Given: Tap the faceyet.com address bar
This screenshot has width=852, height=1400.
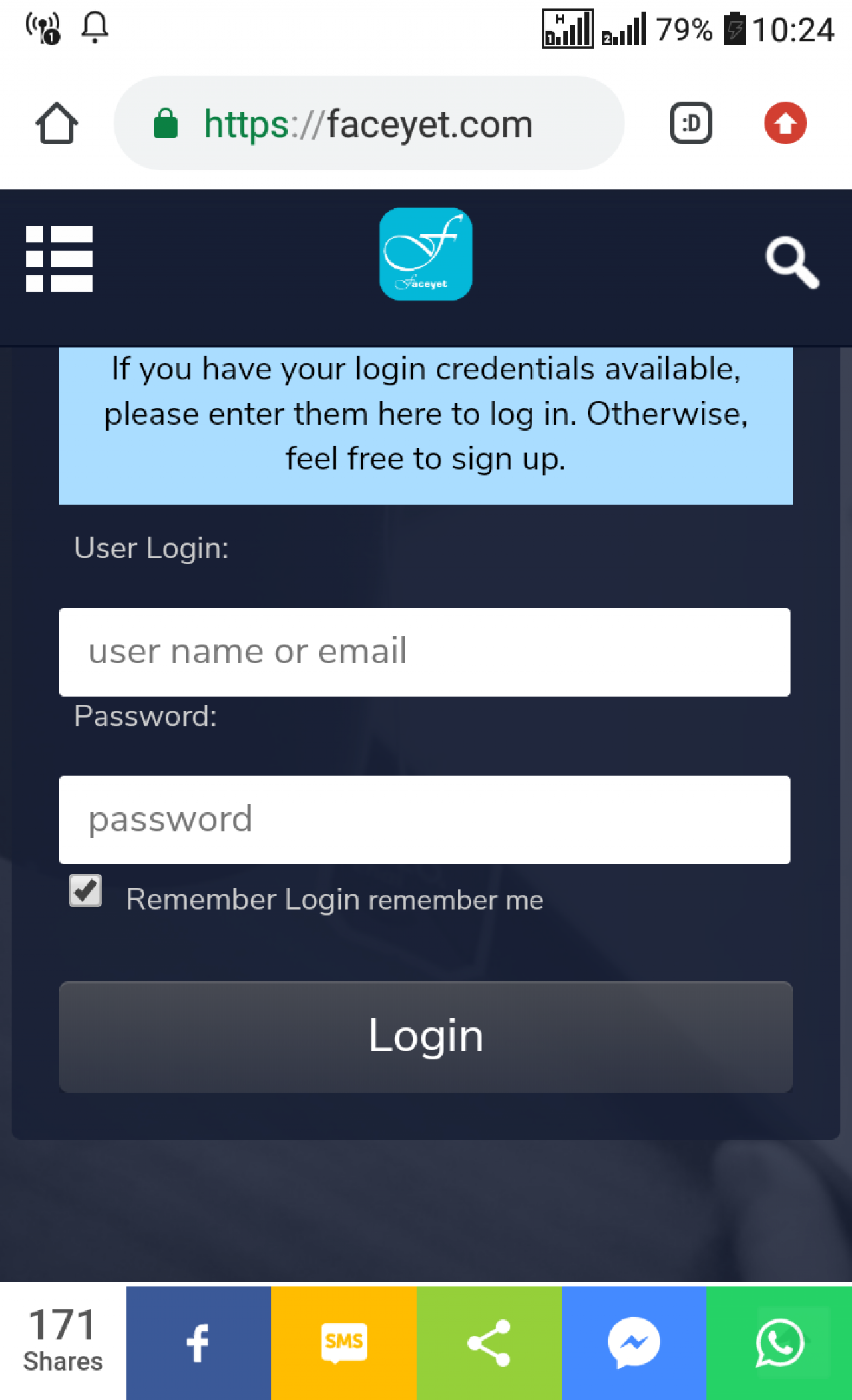Looking at the screenshot, I should (369, 124).
